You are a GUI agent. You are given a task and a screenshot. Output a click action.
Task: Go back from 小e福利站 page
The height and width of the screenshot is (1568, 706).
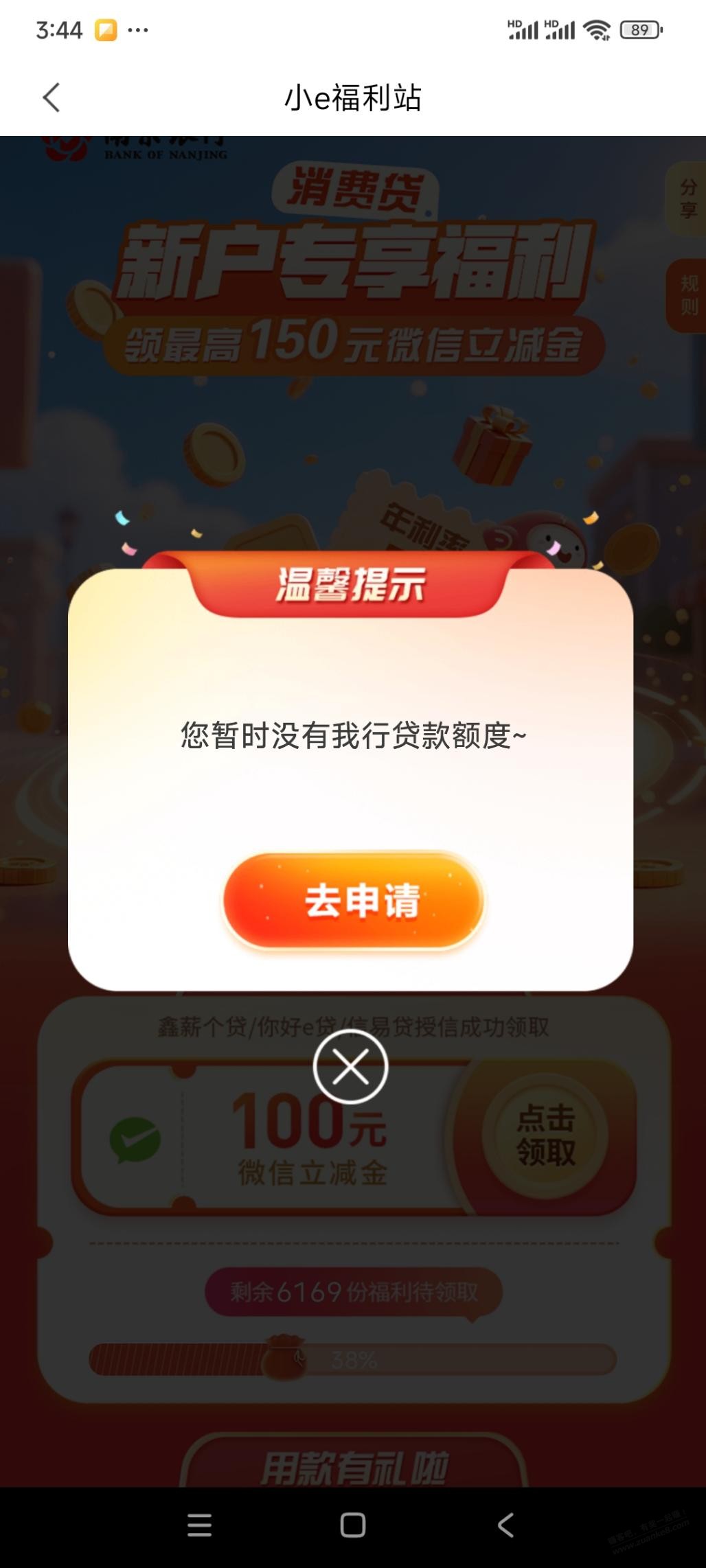point(52,97)
